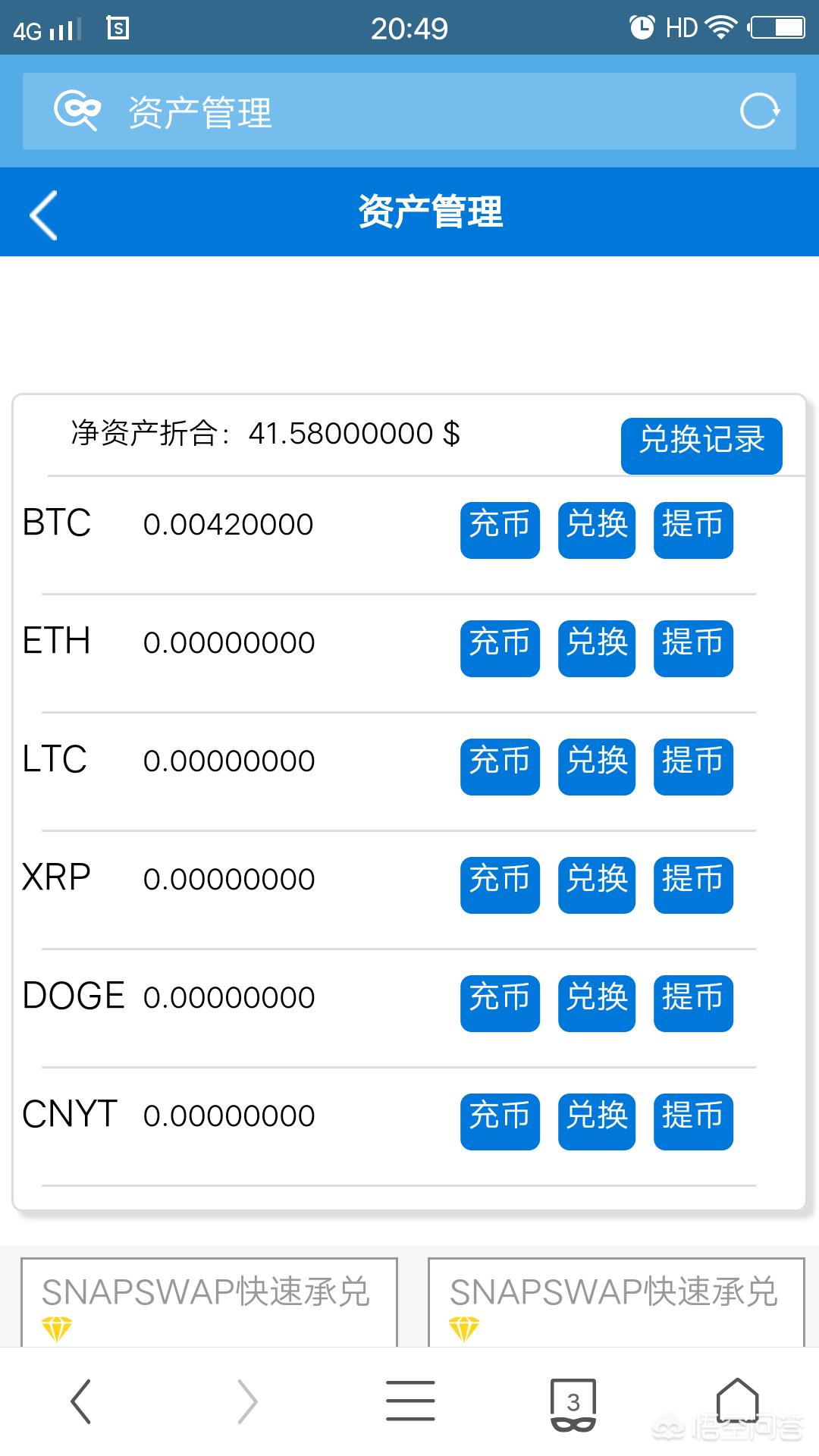Open the left SNAPSWAP快速承兑 card

209,1302
